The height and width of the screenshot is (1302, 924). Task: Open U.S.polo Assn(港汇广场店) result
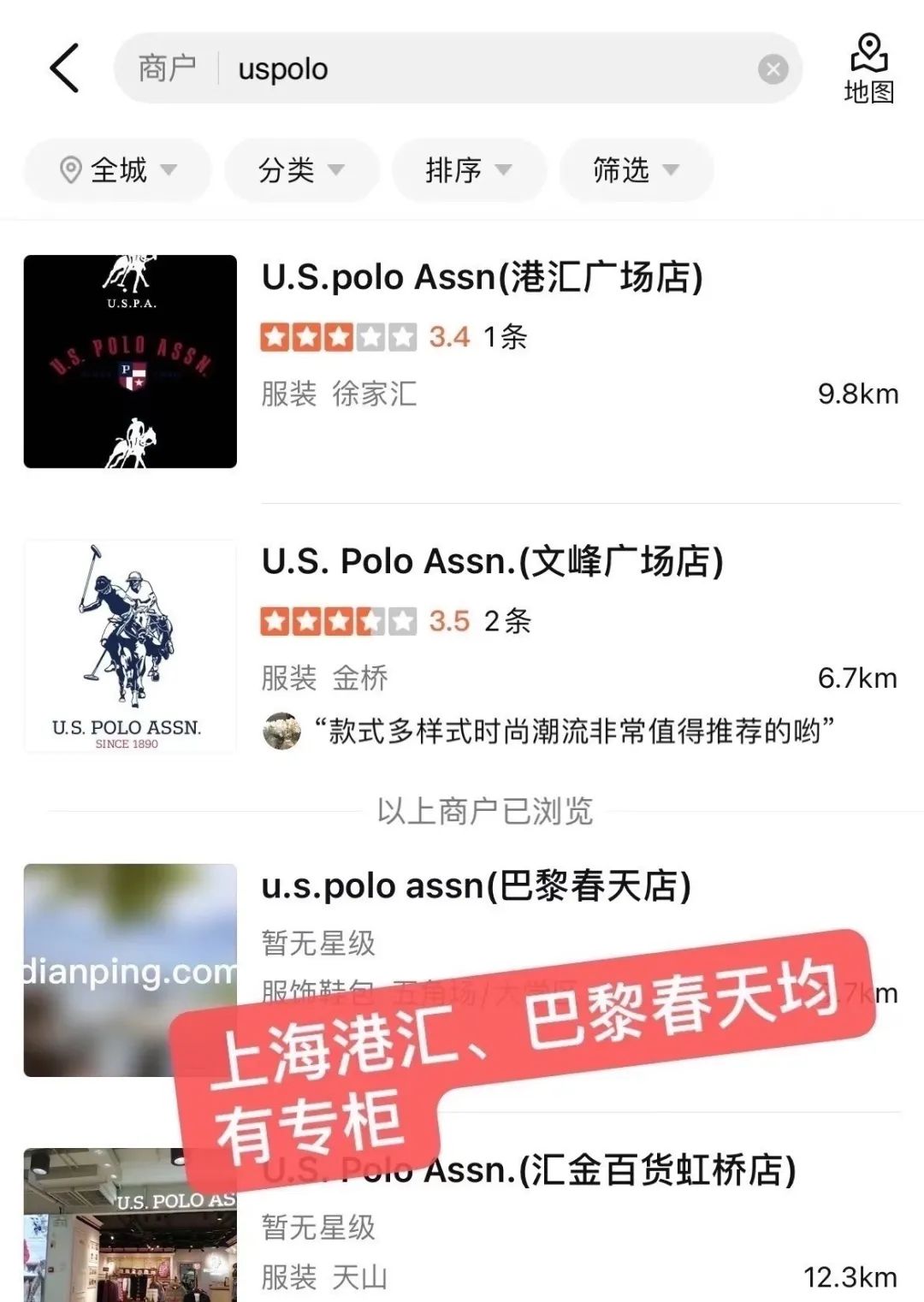[x=482, y=278]
